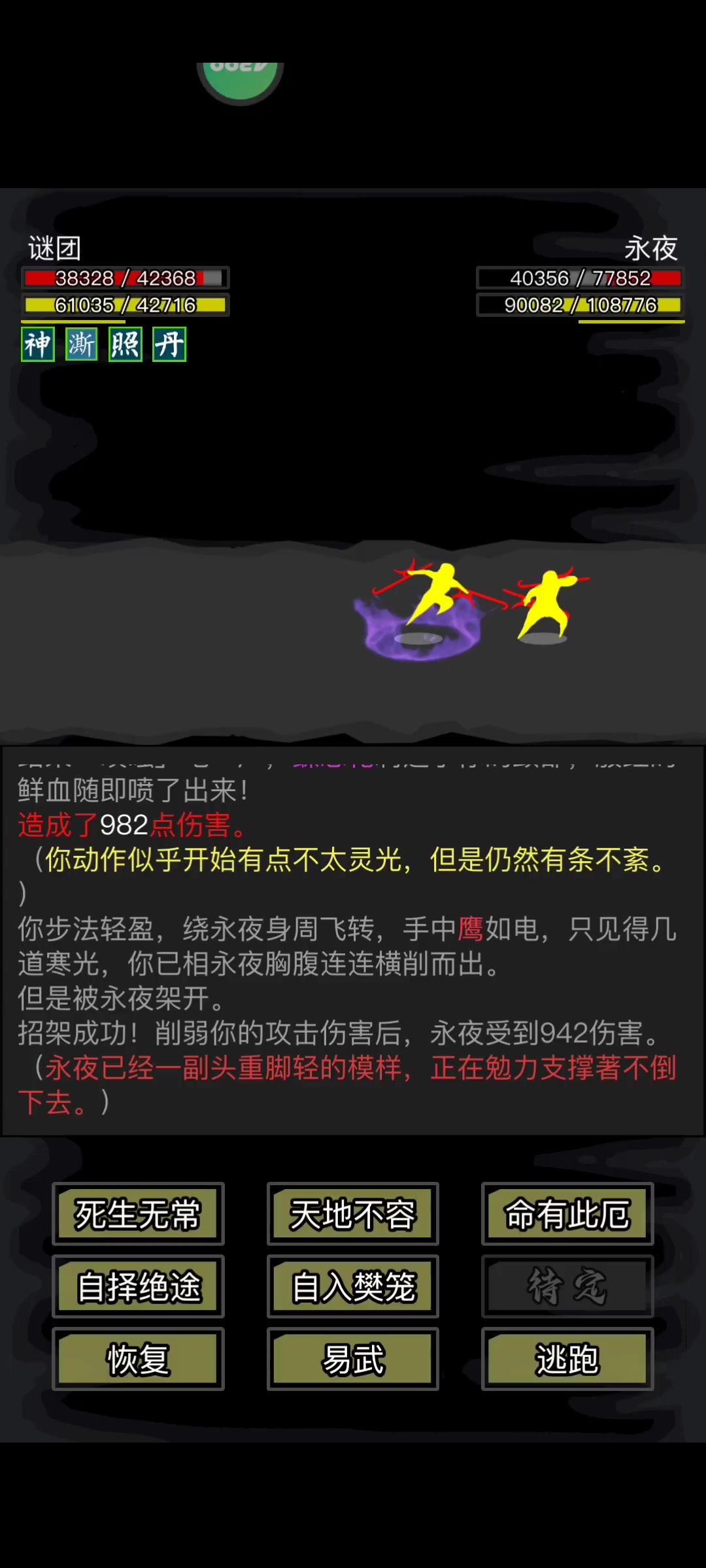Open the 神 buff status icon

(38, 344)
